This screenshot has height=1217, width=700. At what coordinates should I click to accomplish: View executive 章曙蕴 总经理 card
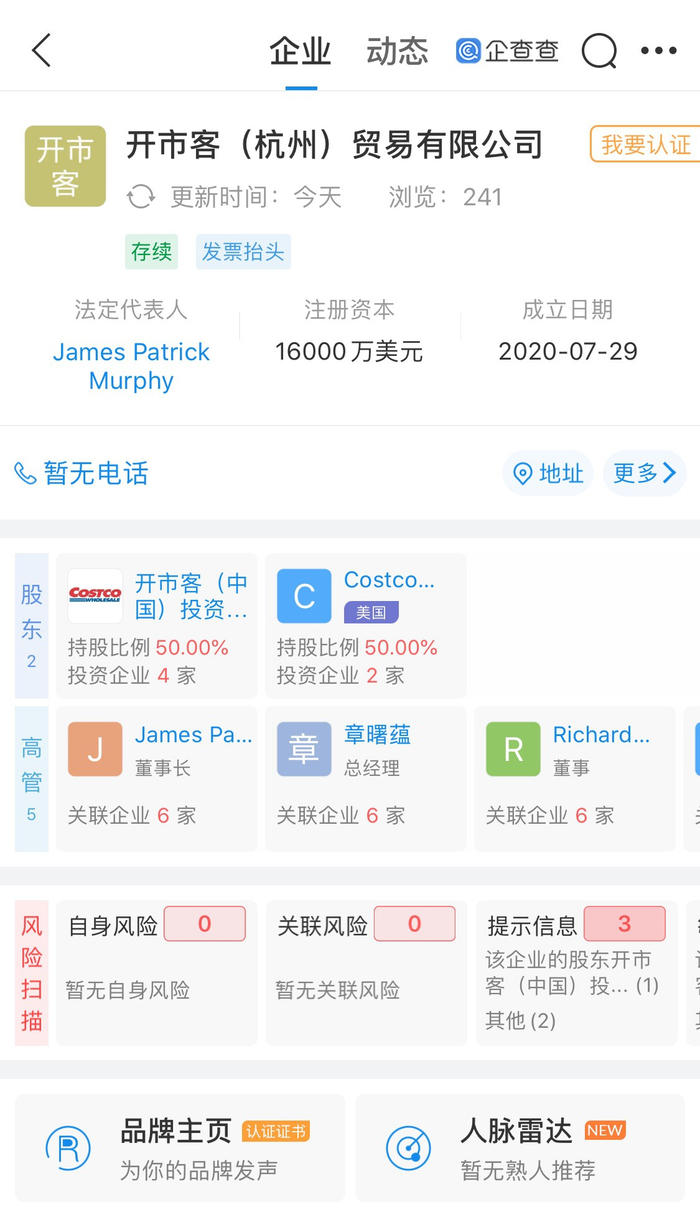click(366, 779)
